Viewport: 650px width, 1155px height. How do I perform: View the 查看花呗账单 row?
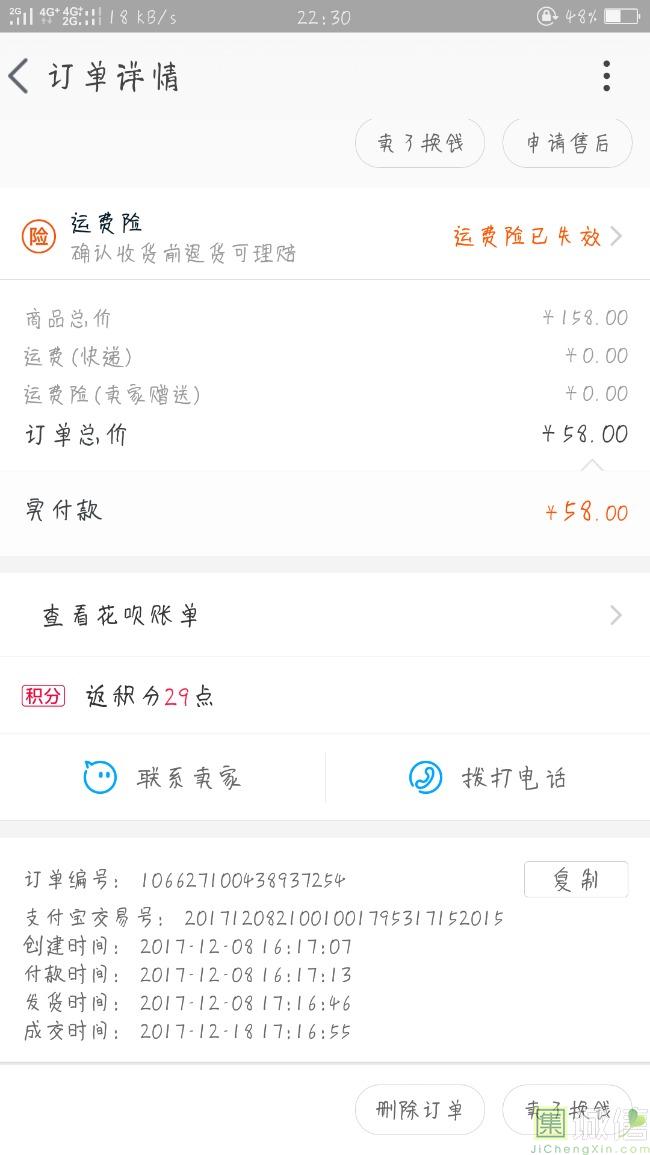pos(325,615)
